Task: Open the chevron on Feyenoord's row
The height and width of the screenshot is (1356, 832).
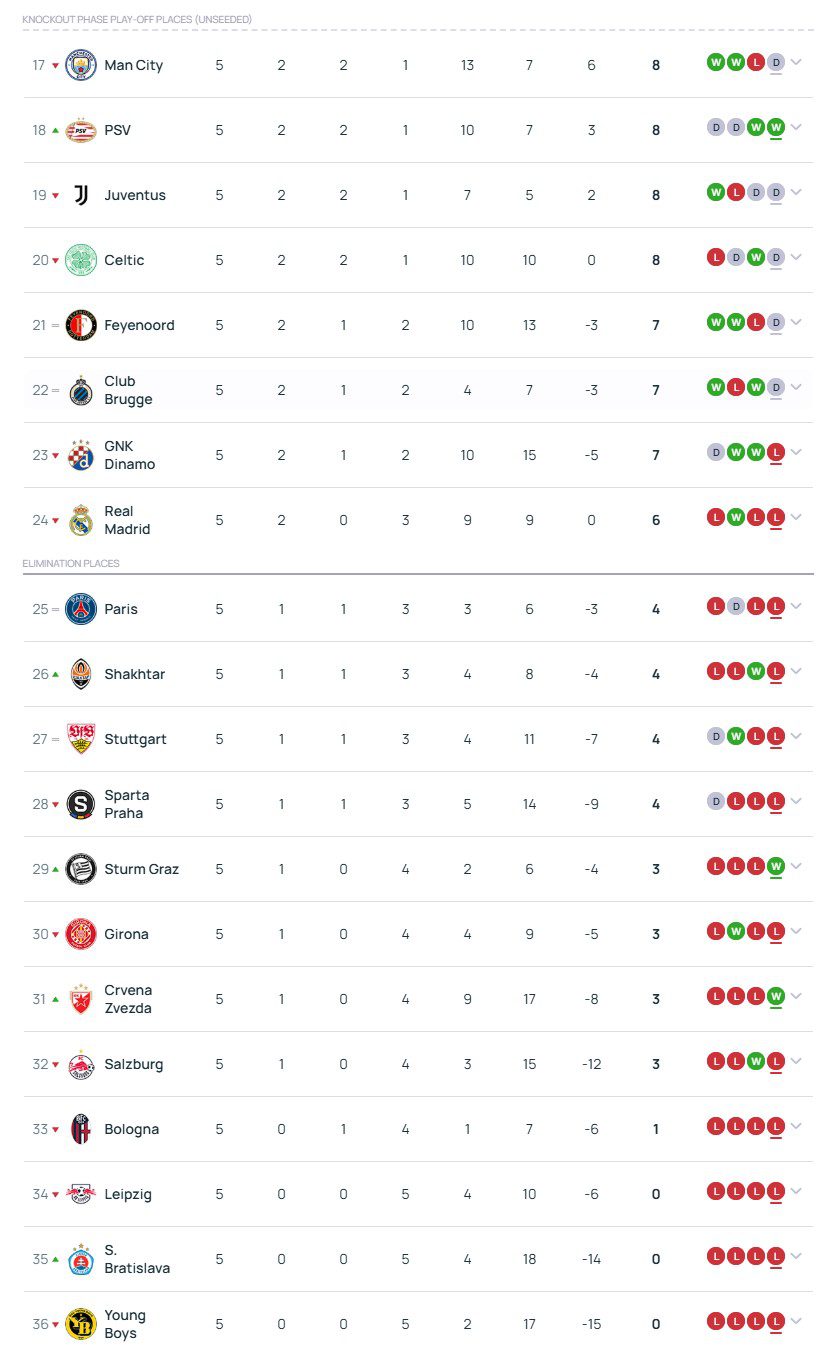Action: pyautogui.click(x=796, y=323)
